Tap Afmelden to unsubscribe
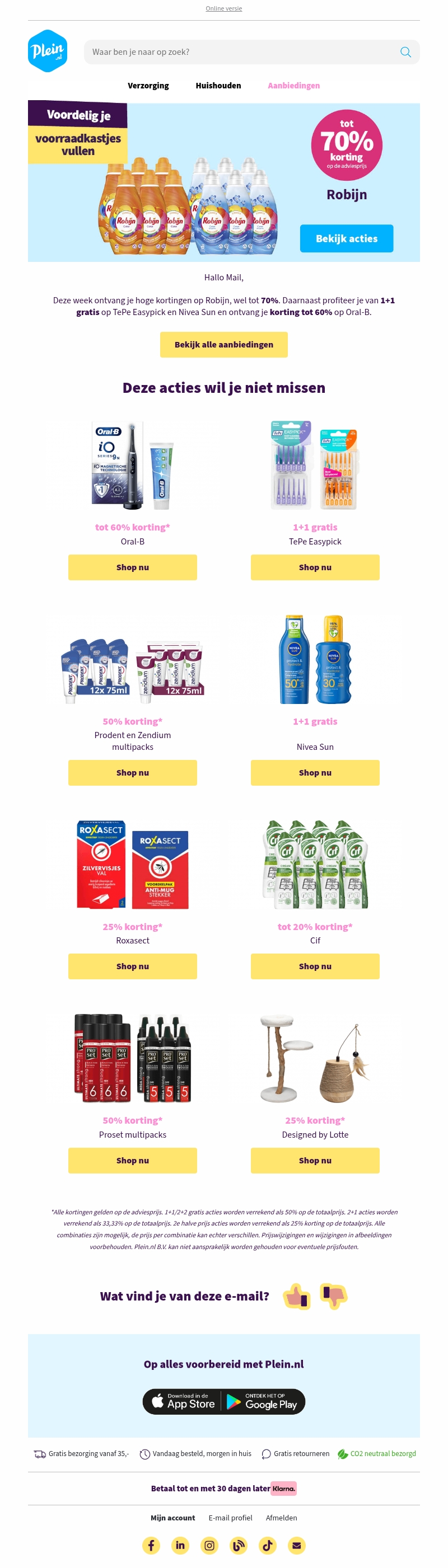 click(281, 1518)
